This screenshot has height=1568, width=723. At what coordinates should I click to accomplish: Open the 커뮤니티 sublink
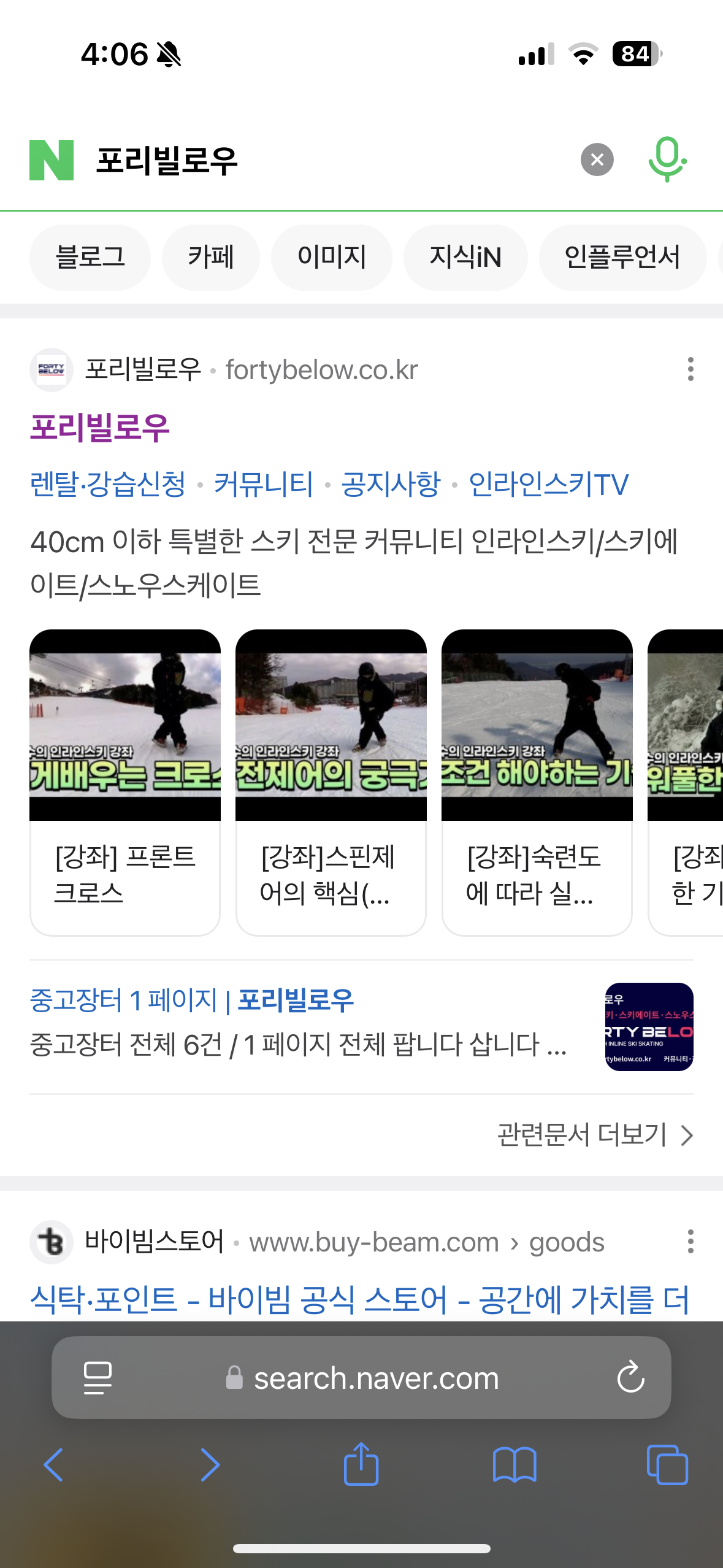click(264, 484)
